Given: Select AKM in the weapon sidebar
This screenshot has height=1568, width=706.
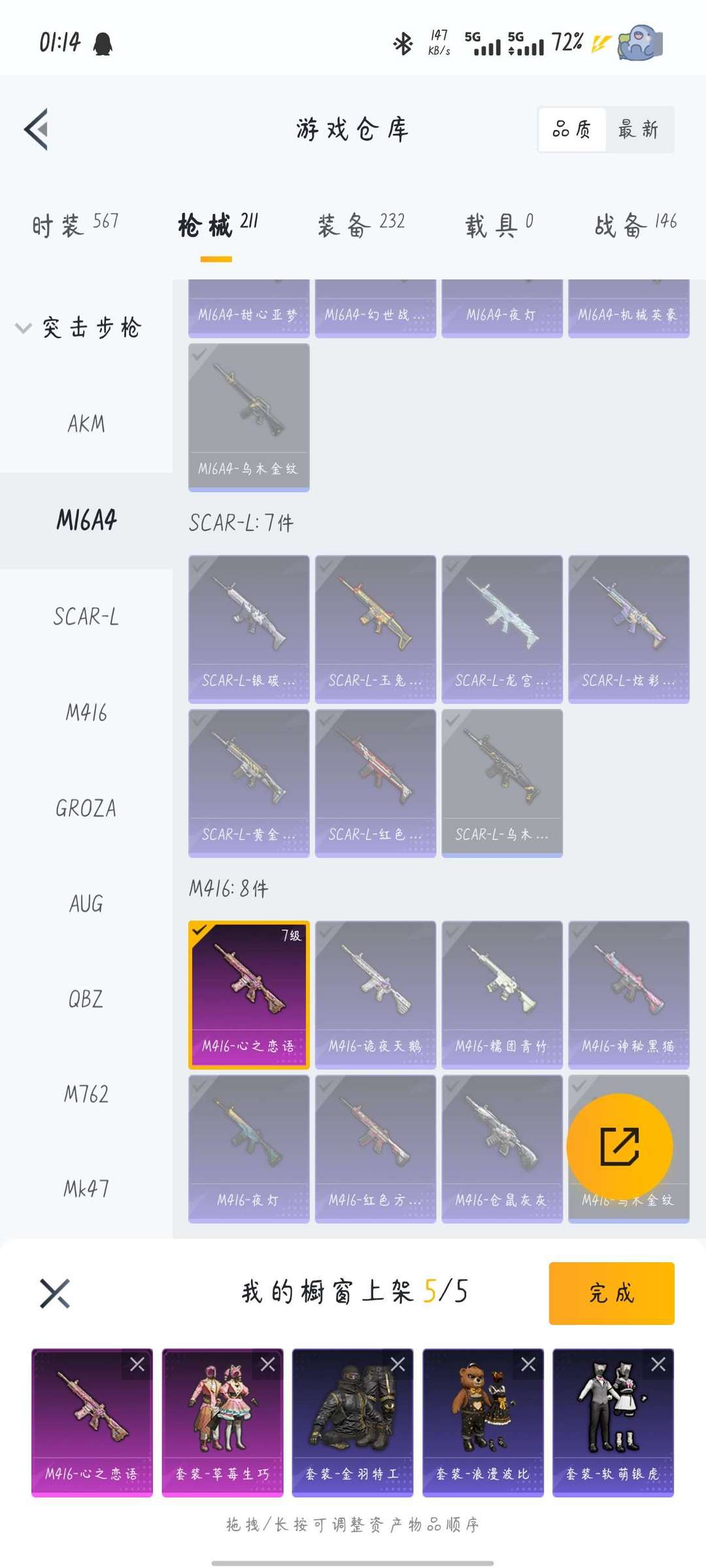Looking at the screenshot, I should (x=86, y=424).
